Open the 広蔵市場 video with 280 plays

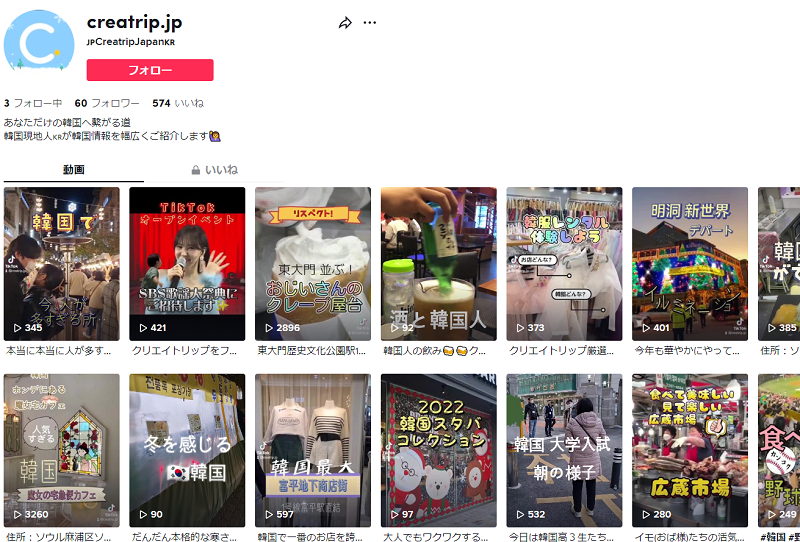(x=689, y=450)
